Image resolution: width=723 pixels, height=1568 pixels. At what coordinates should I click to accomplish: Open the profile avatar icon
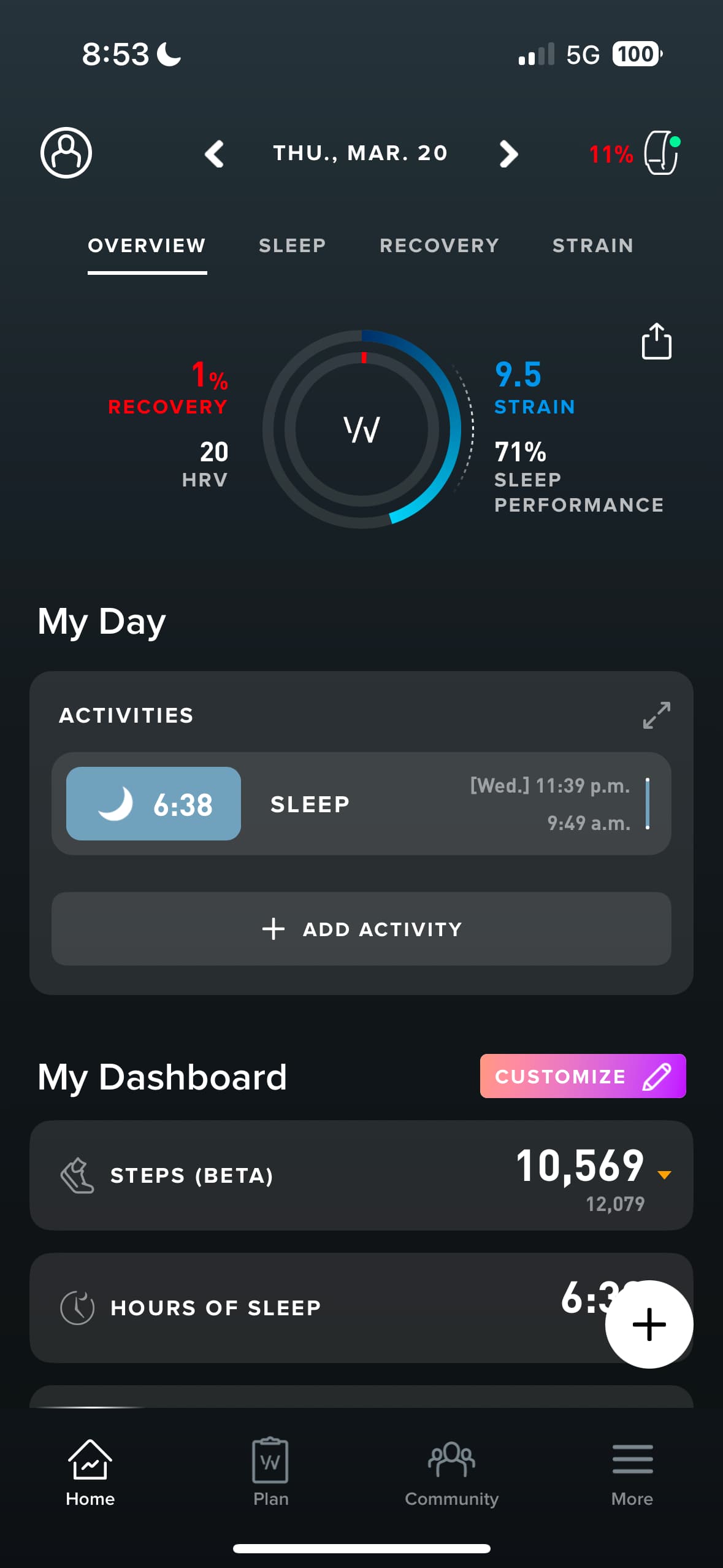[x=66, y=153]
